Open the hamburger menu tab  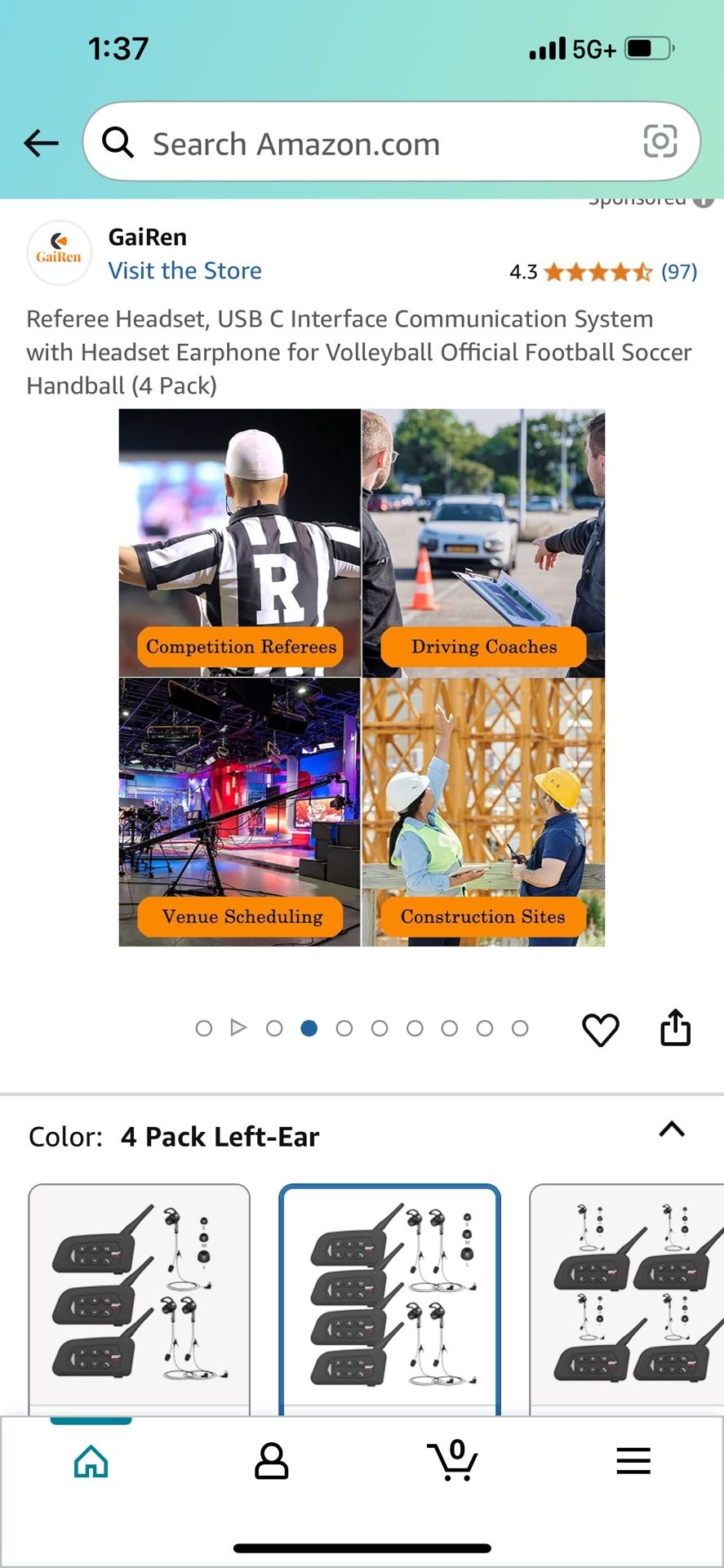point(633,1460)
